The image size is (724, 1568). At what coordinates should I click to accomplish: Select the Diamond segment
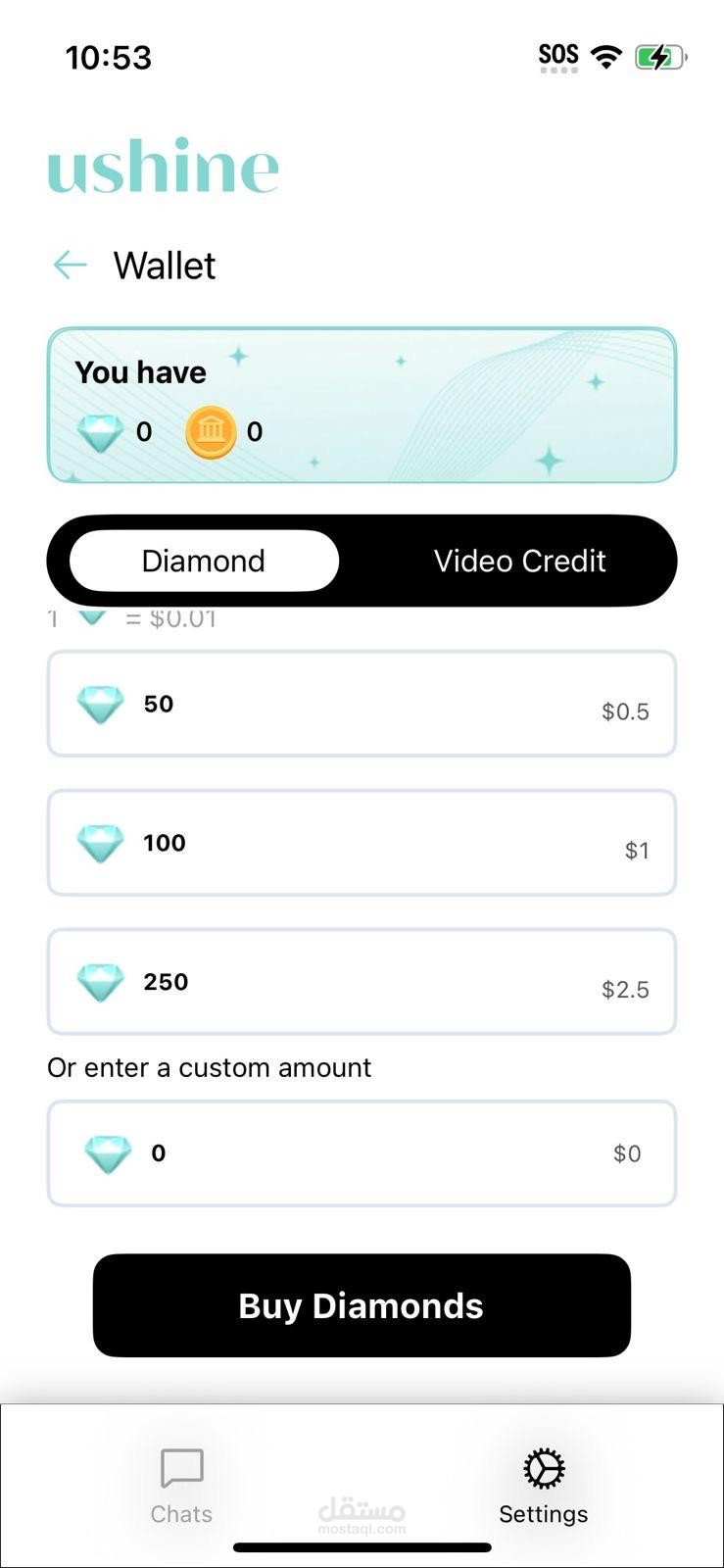204,561
